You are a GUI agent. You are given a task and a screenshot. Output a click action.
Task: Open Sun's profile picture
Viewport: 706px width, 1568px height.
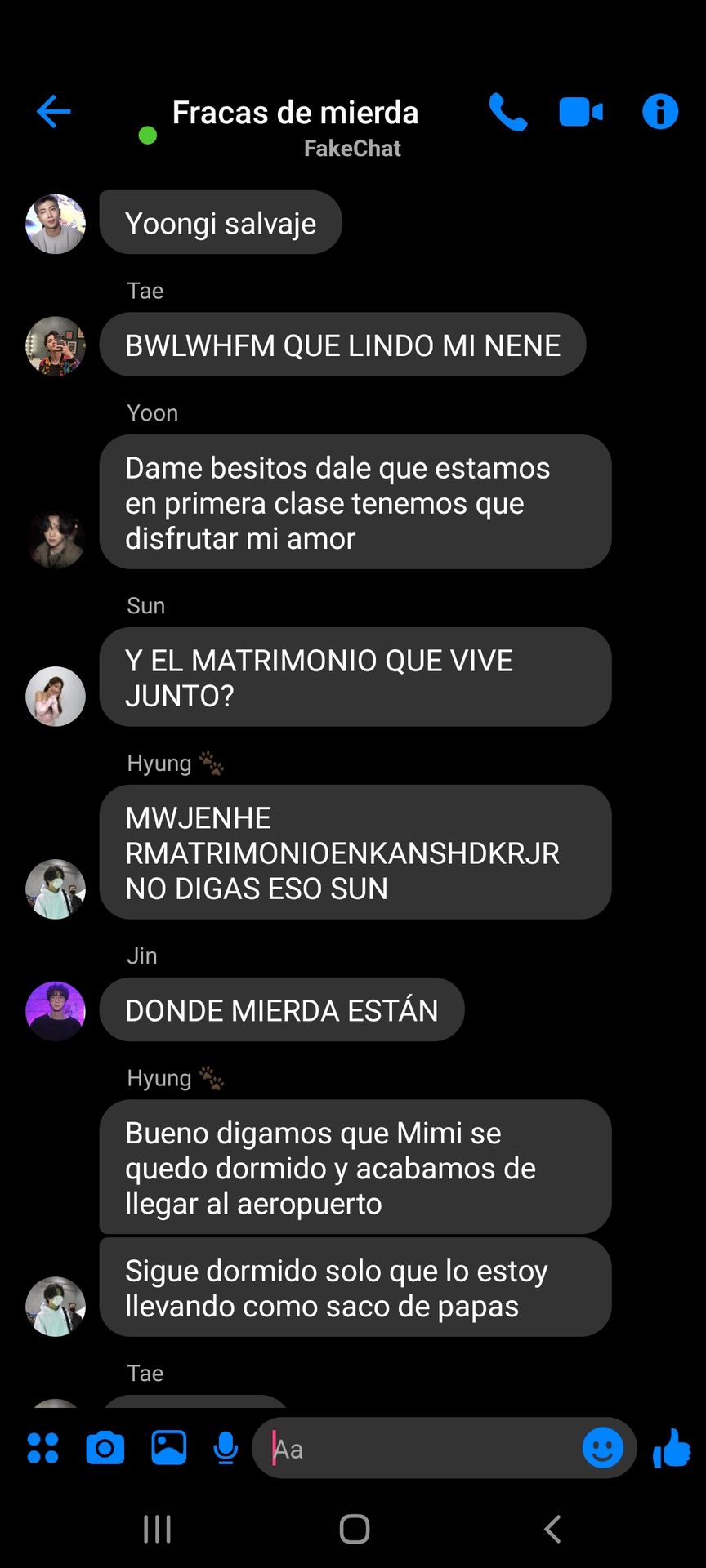(x=56, y=697)
